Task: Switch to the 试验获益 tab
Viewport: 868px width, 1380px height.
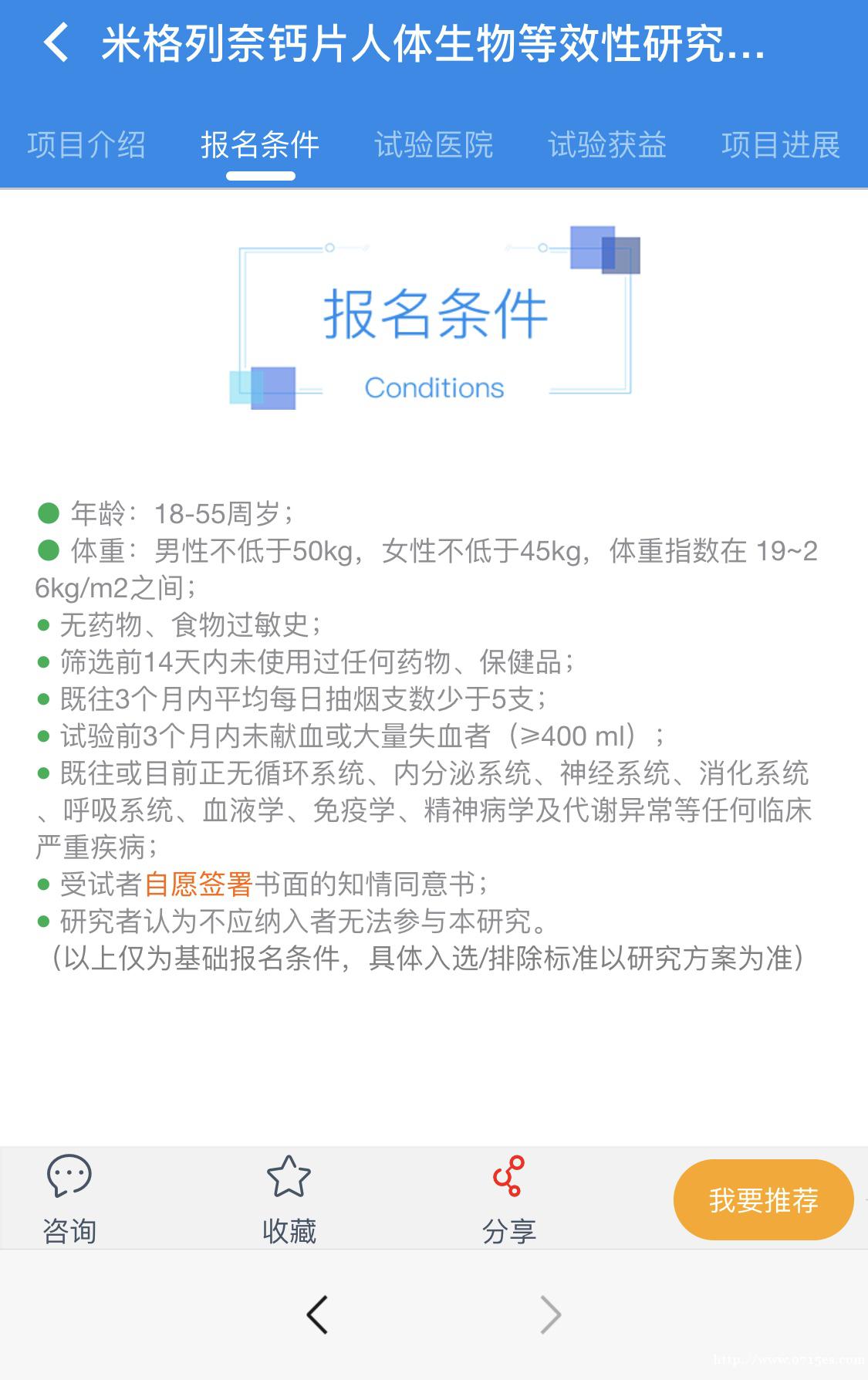Action: 607,145
